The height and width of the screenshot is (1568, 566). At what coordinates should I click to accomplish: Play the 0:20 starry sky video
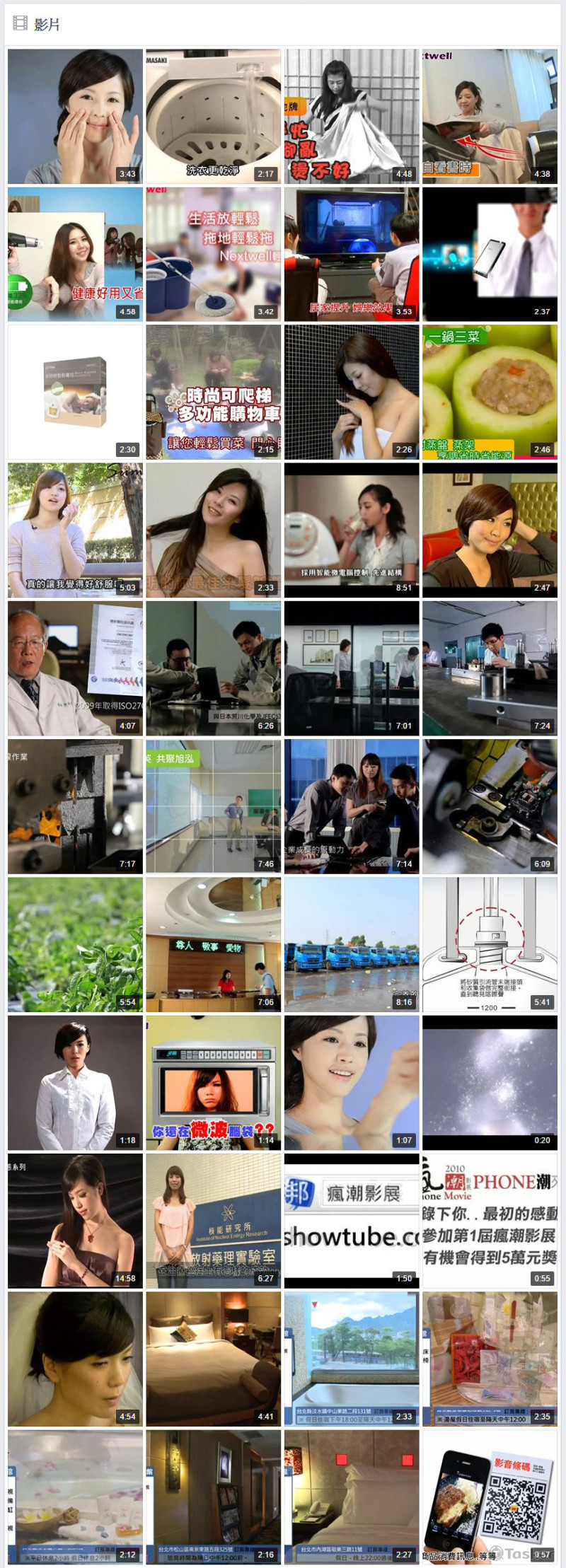490,1082
